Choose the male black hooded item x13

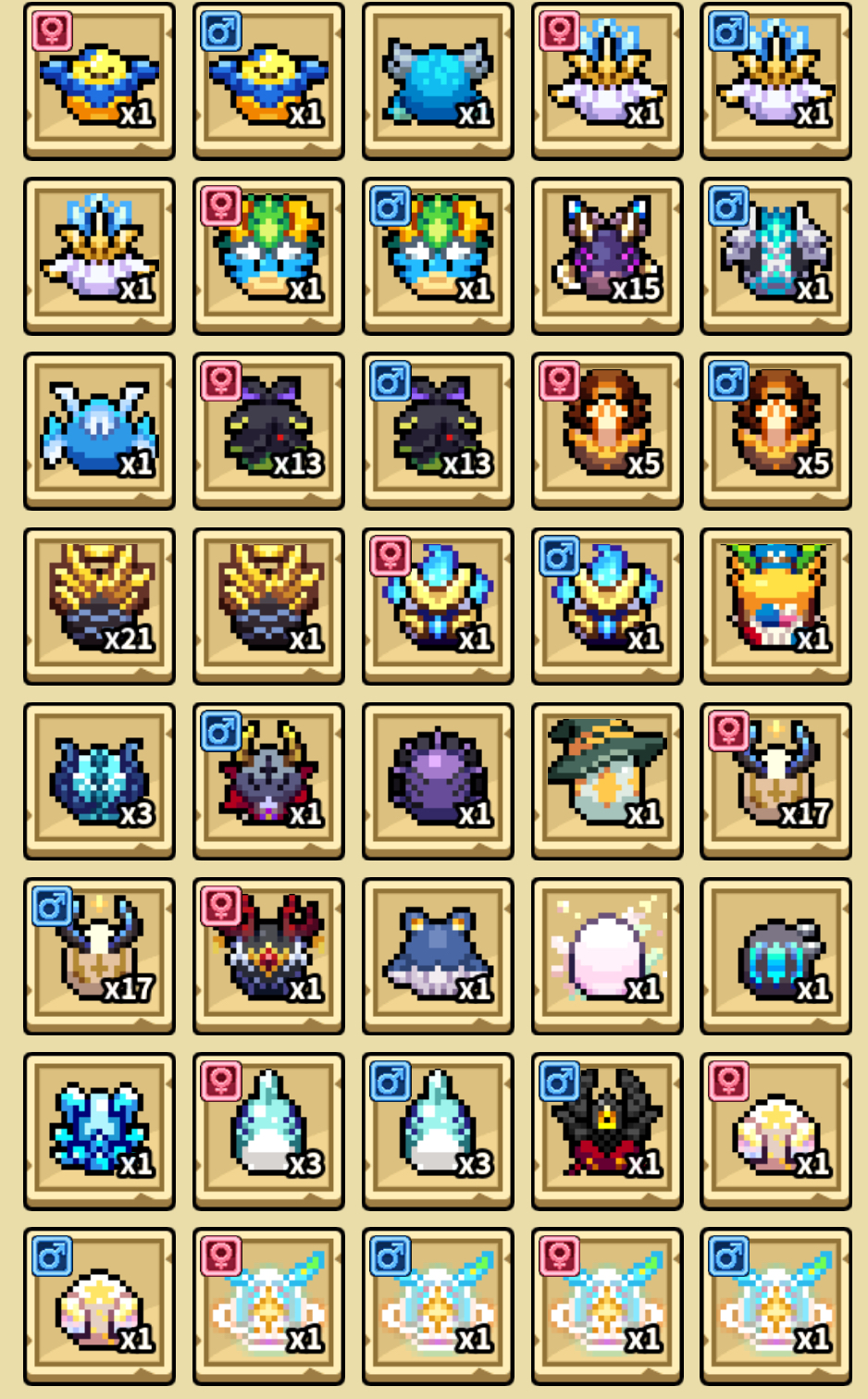438,430
